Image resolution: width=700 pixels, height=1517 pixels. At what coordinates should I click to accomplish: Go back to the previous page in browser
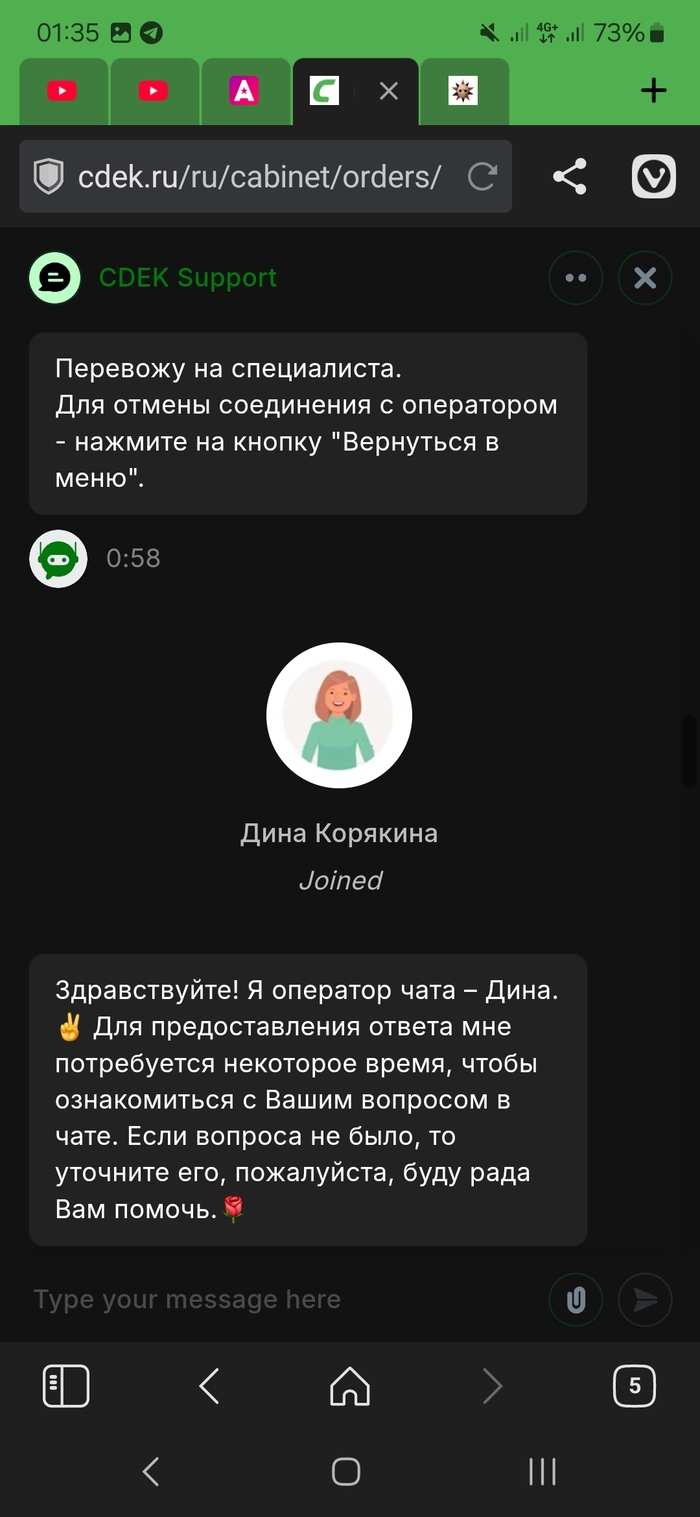[209, 1387]
